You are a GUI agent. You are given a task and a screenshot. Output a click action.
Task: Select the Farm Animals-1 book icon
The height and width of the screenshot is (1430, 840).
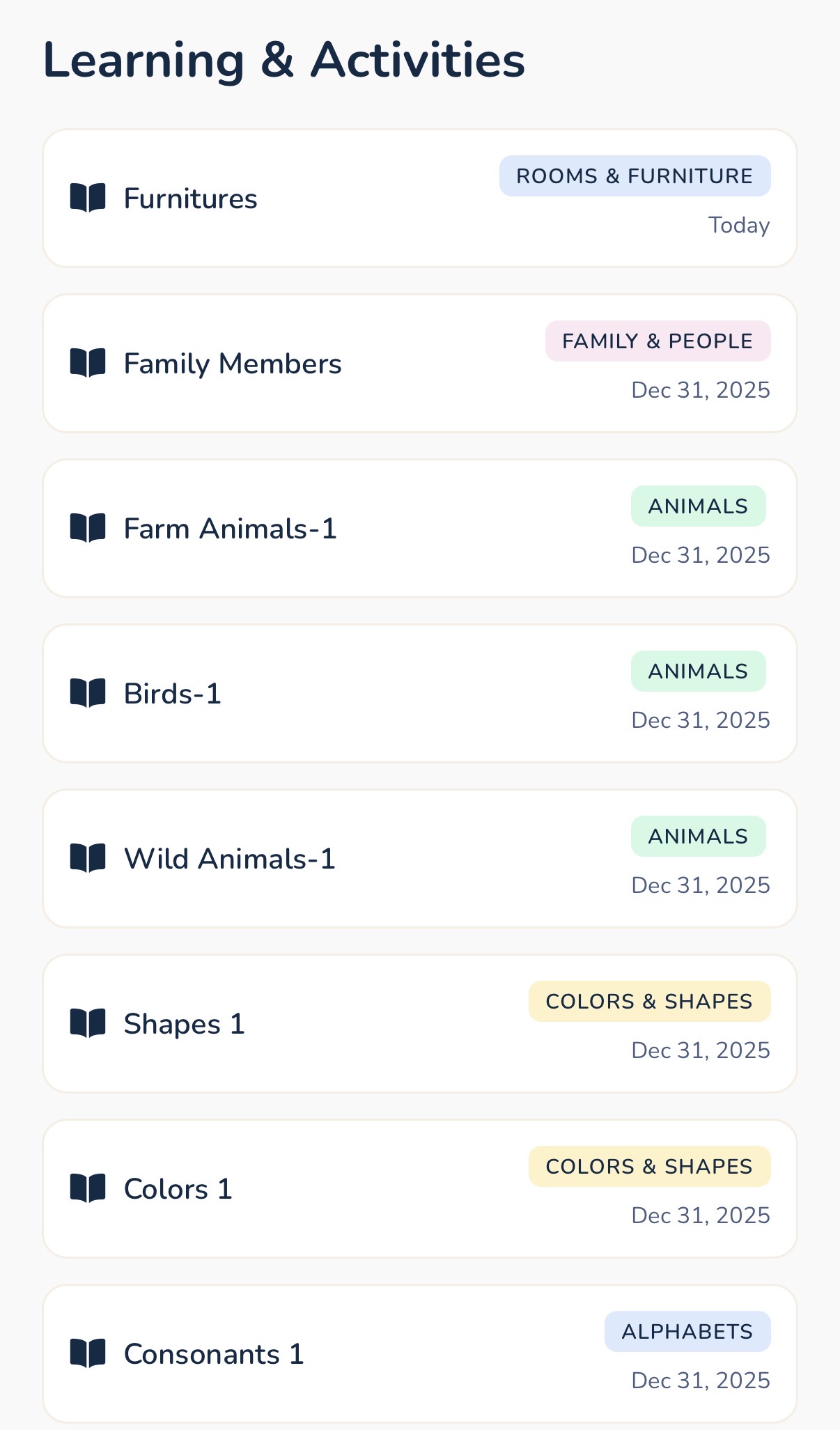tap(88, 528)
